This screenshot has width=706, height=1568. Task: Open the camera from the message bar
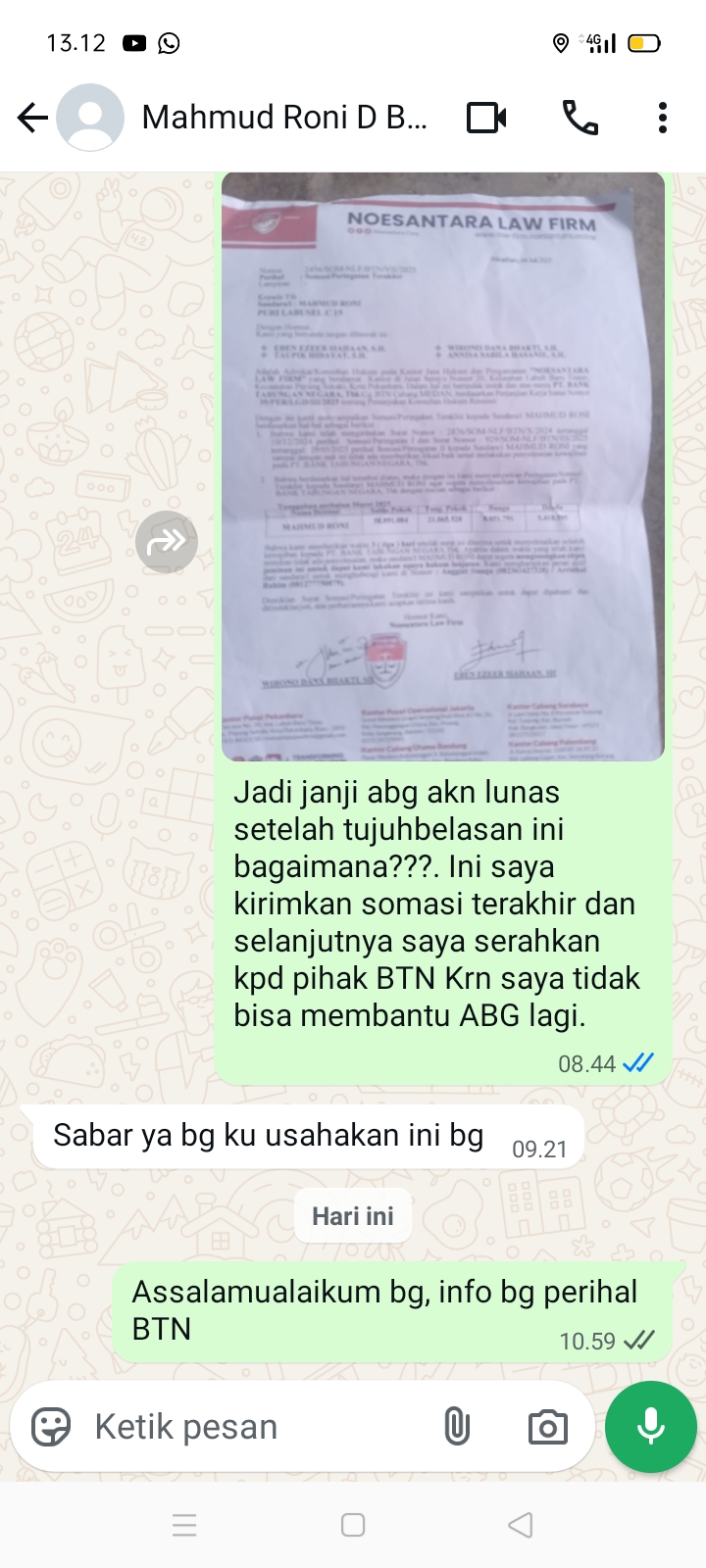point(547,1427)
